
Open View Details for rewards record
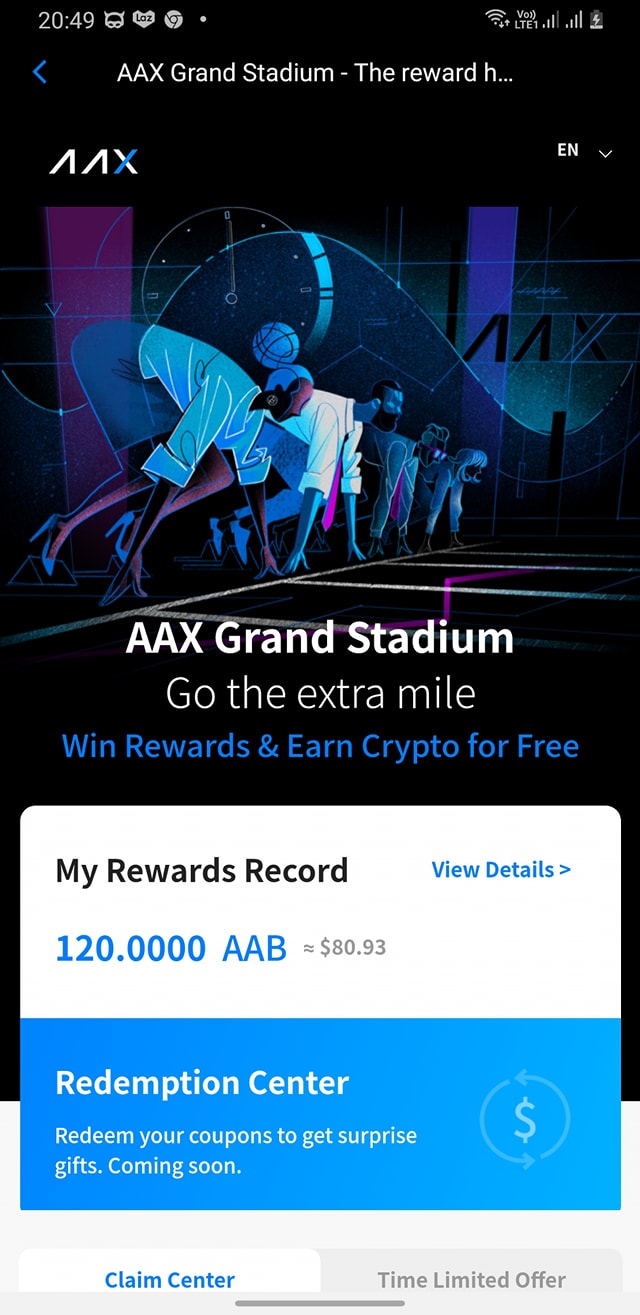coord(501,870)
